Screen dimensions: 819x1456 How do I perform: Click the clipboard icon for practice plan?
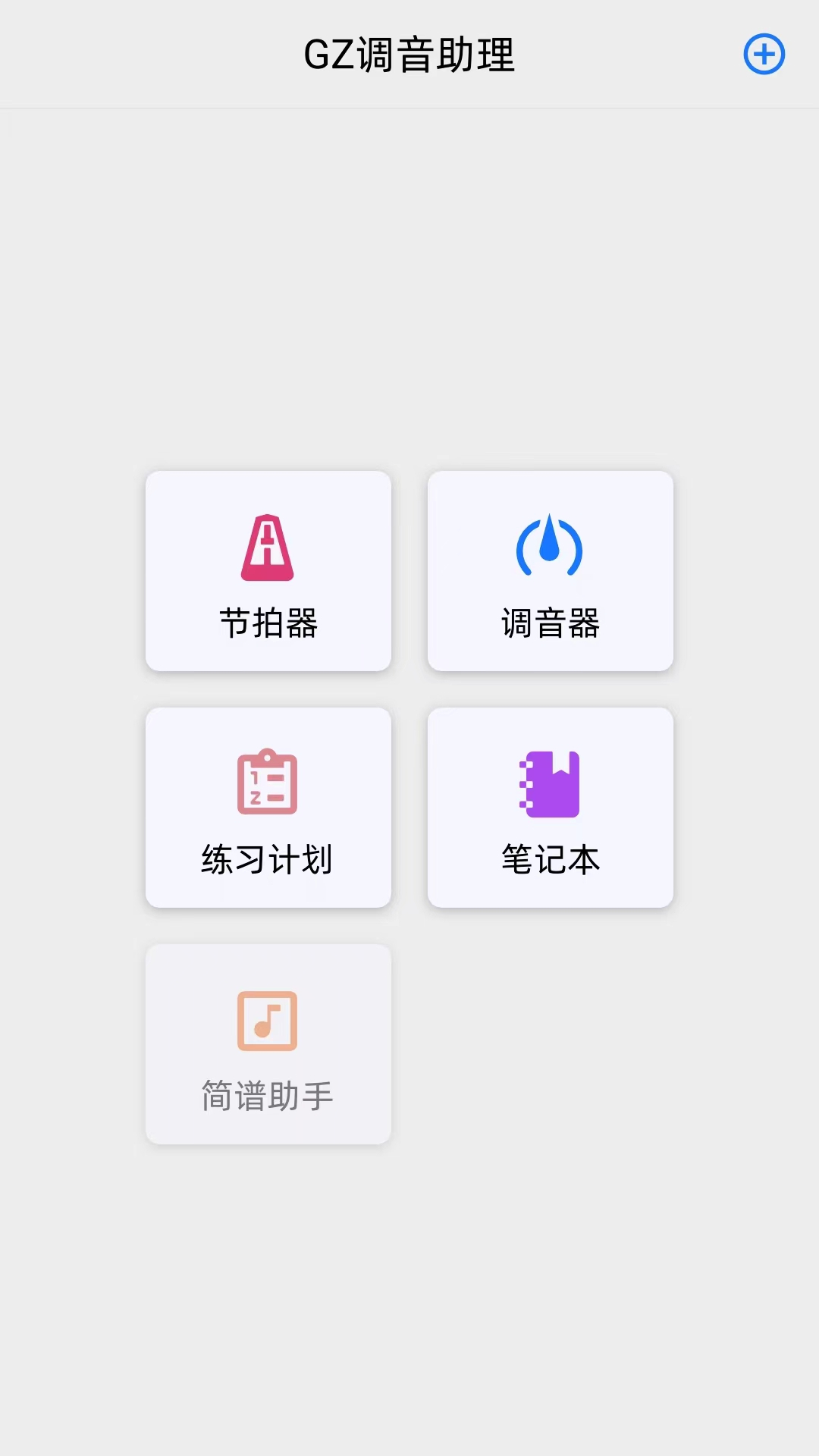(x=267, y=783)
